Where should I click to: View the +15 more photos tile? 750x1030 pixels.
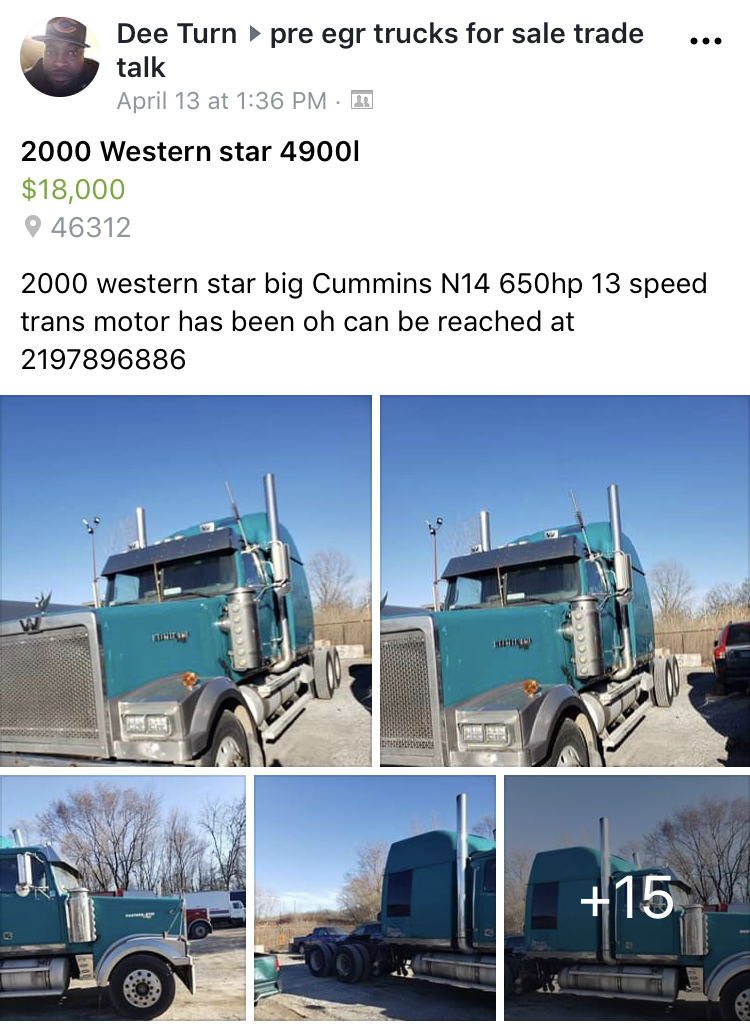coord(627,897)
